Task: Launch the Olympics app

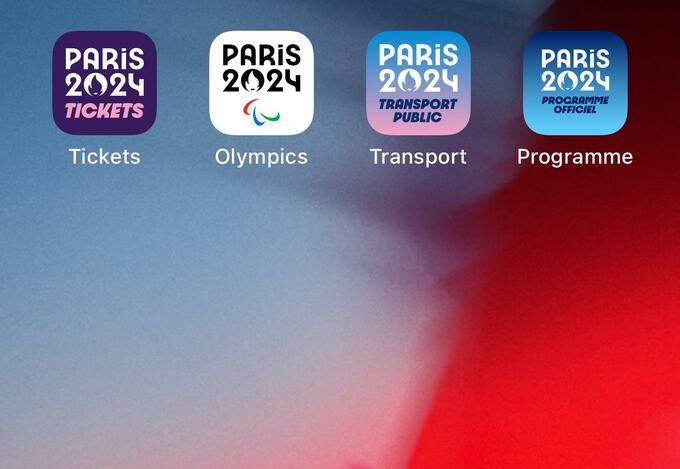Action: [261, 83]
